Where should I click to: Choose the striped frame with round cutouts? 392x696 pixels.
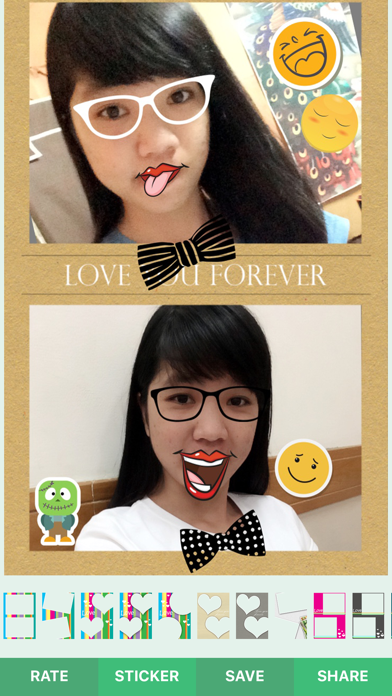click(x=174, y=616)
